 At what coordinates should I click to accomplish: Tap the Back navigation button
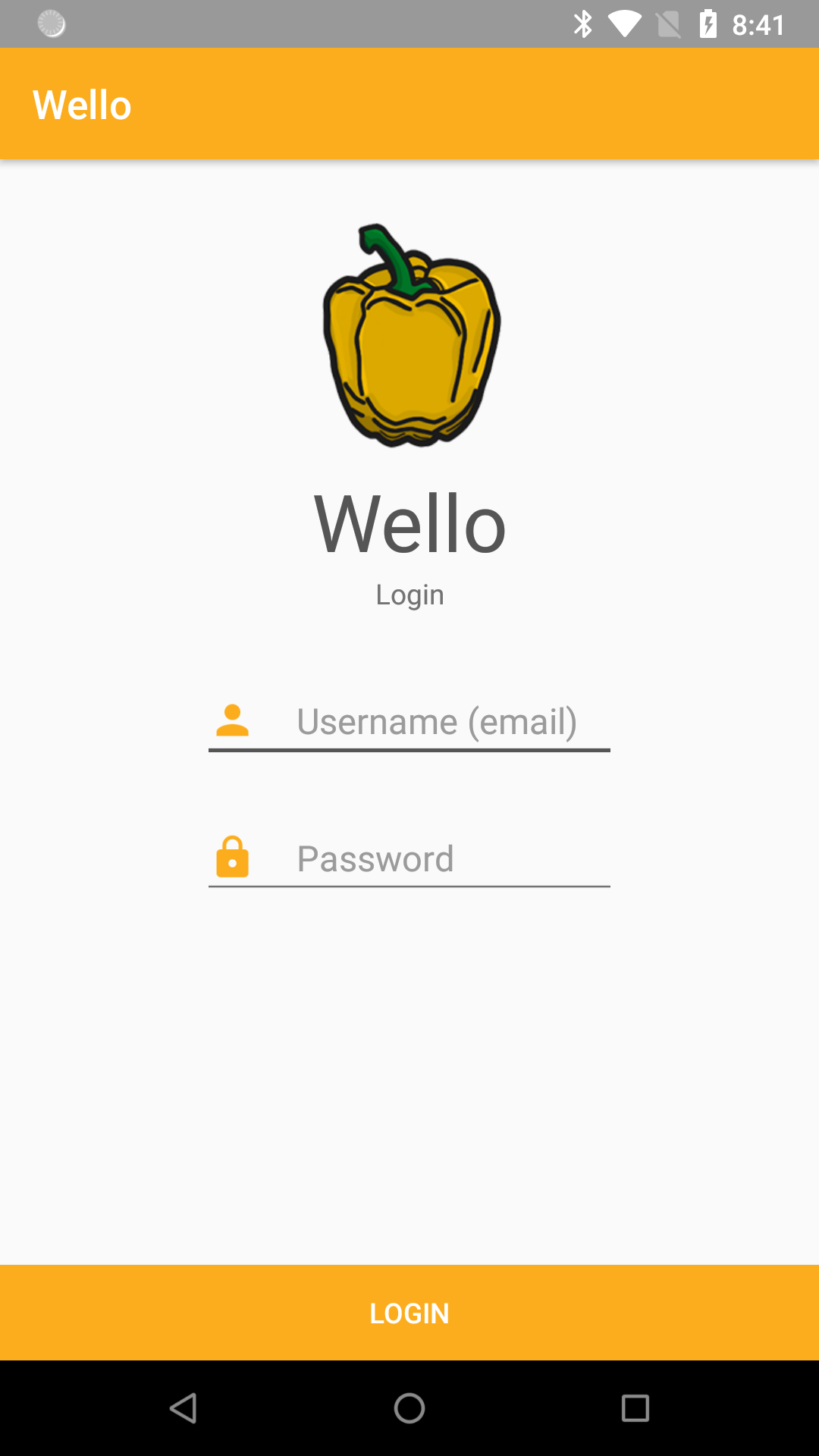pyautogui.click(x=182, y=1407)
